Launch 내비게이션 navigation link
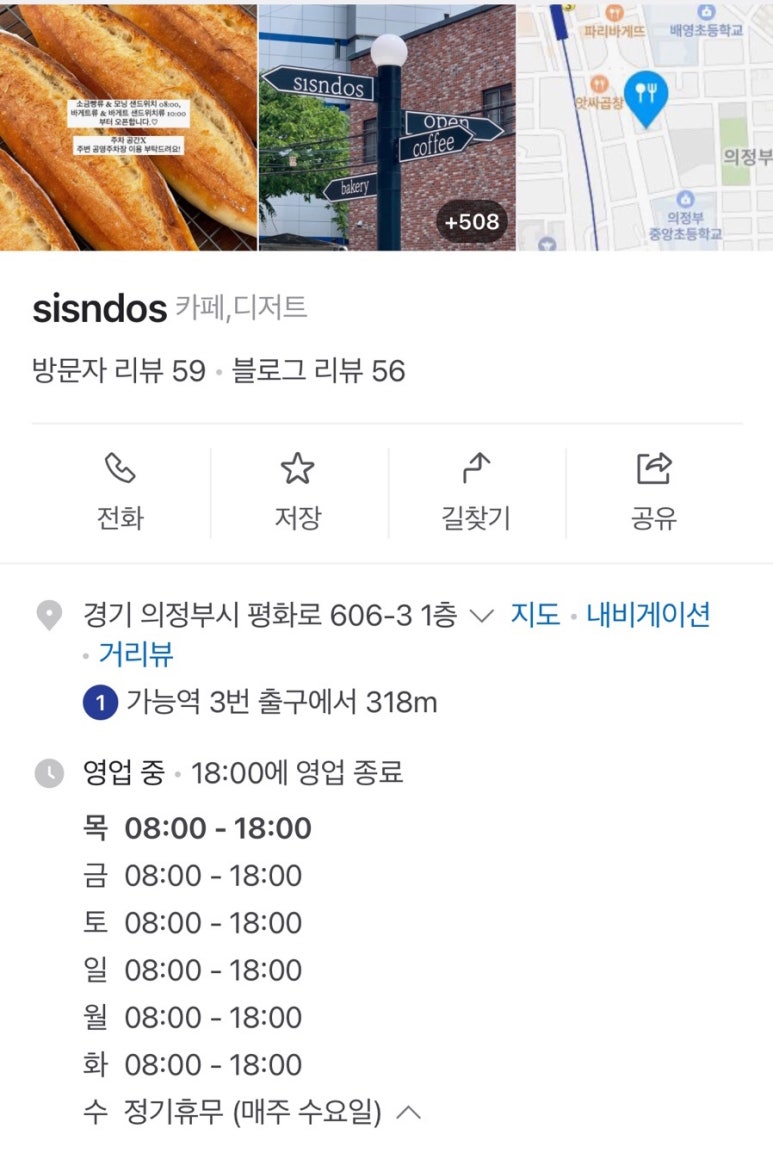This screenshot has width=773, height=1153. coord(648,615)
